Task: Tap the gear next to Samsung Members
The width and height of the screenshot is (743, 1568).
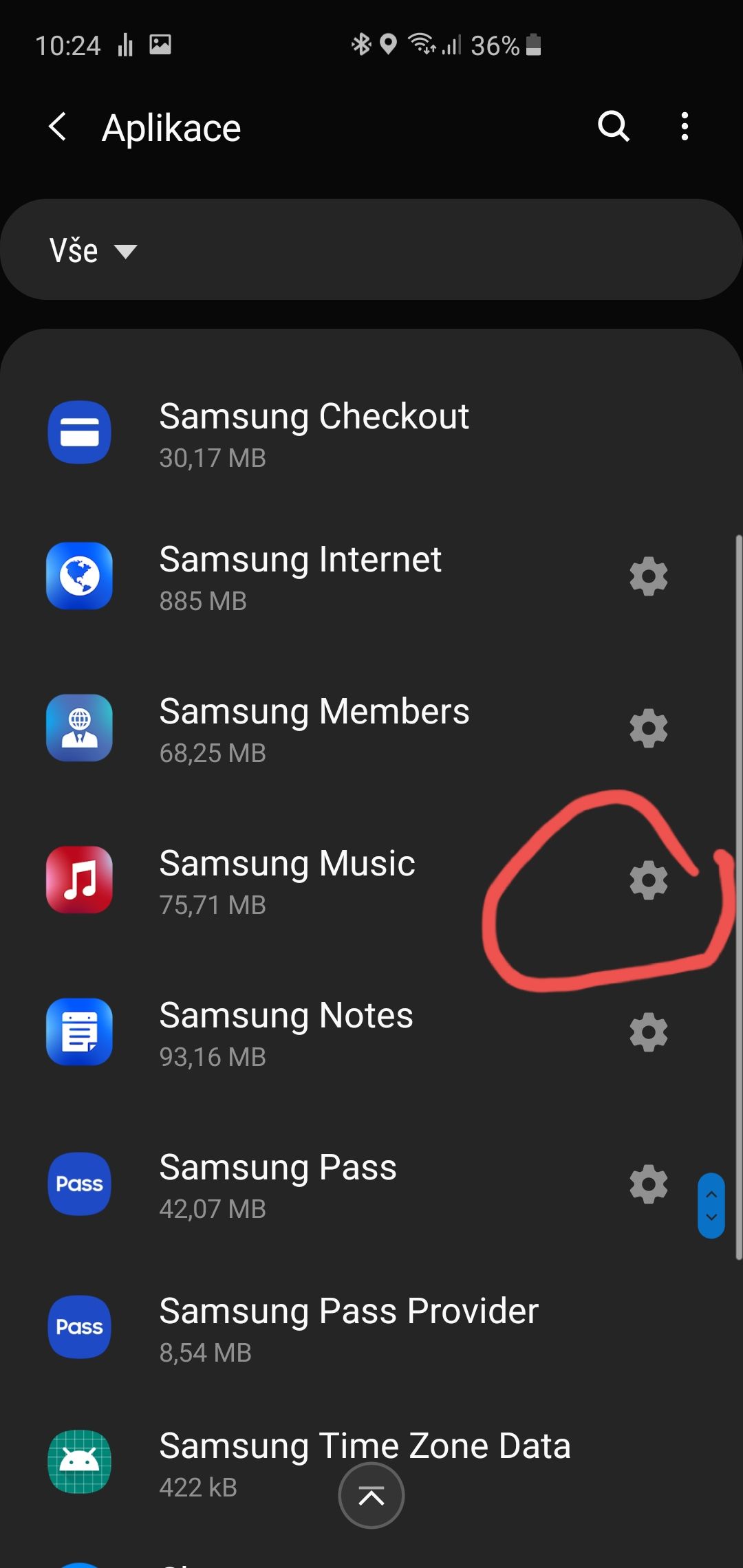Action: click(x=648, y=729)
